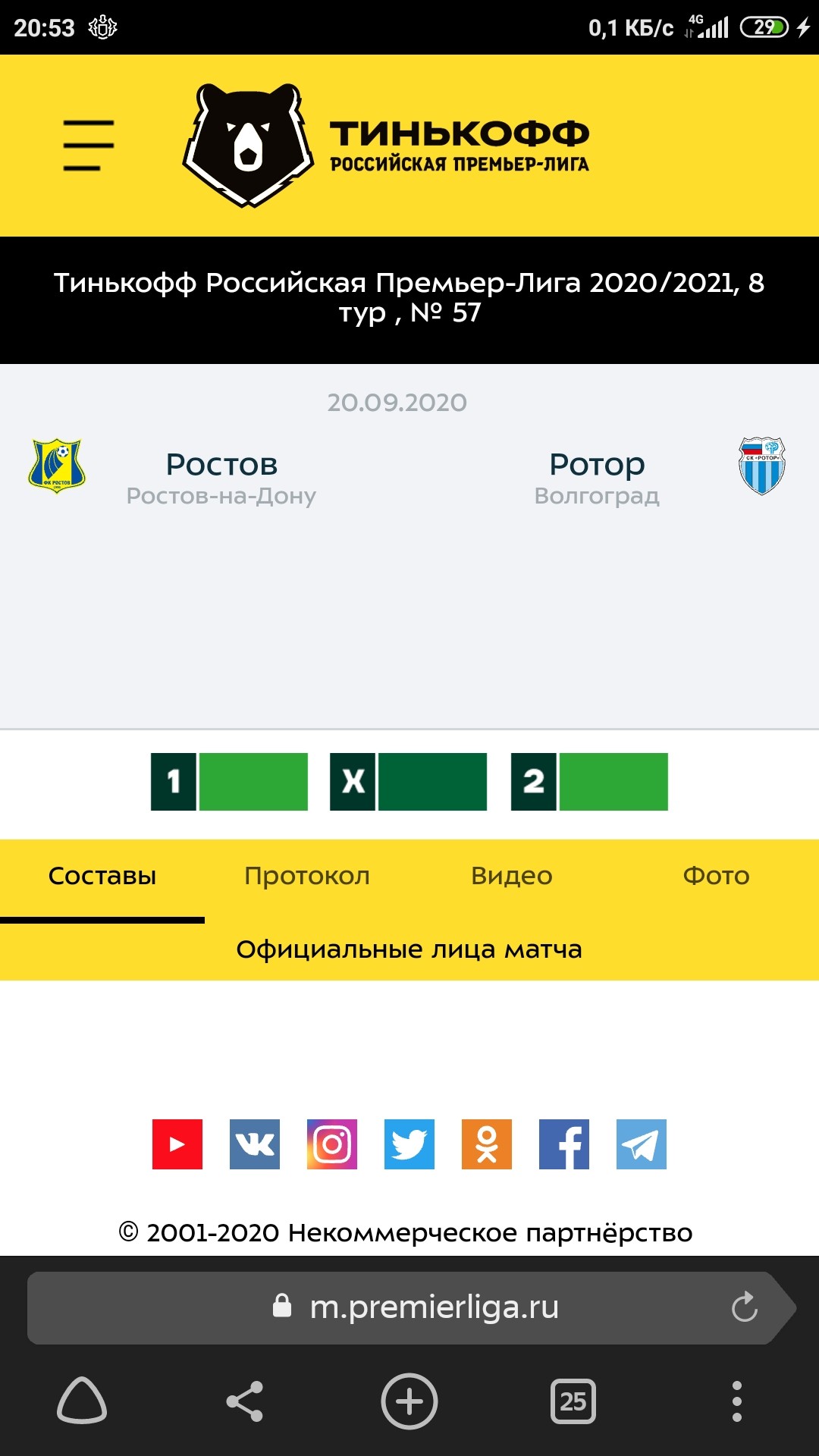Open the Telegram channel link
The width and height of the screenshot is (819, 1456).
pos(642,1144)
